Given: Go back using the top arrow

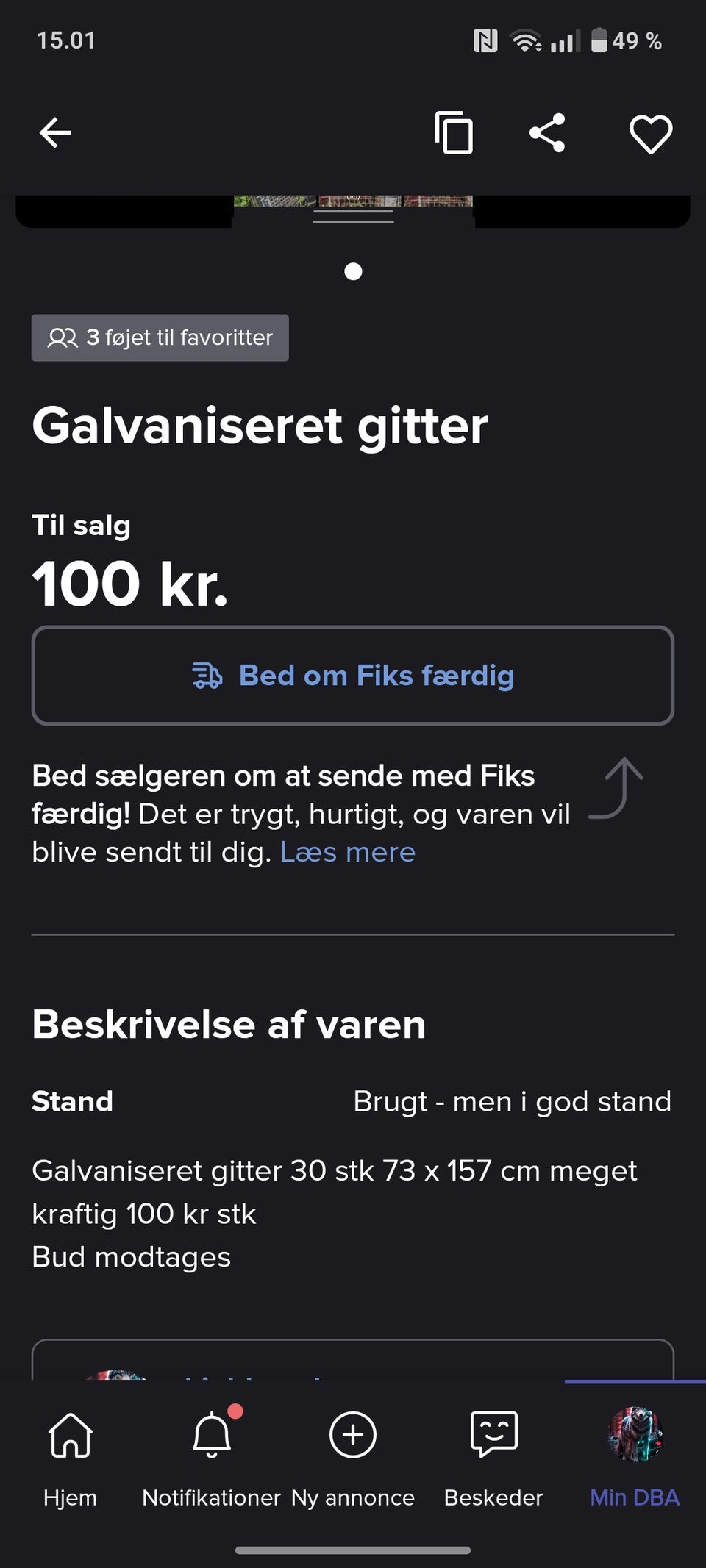Looking at the screenshot, I should tap(55, 133).
